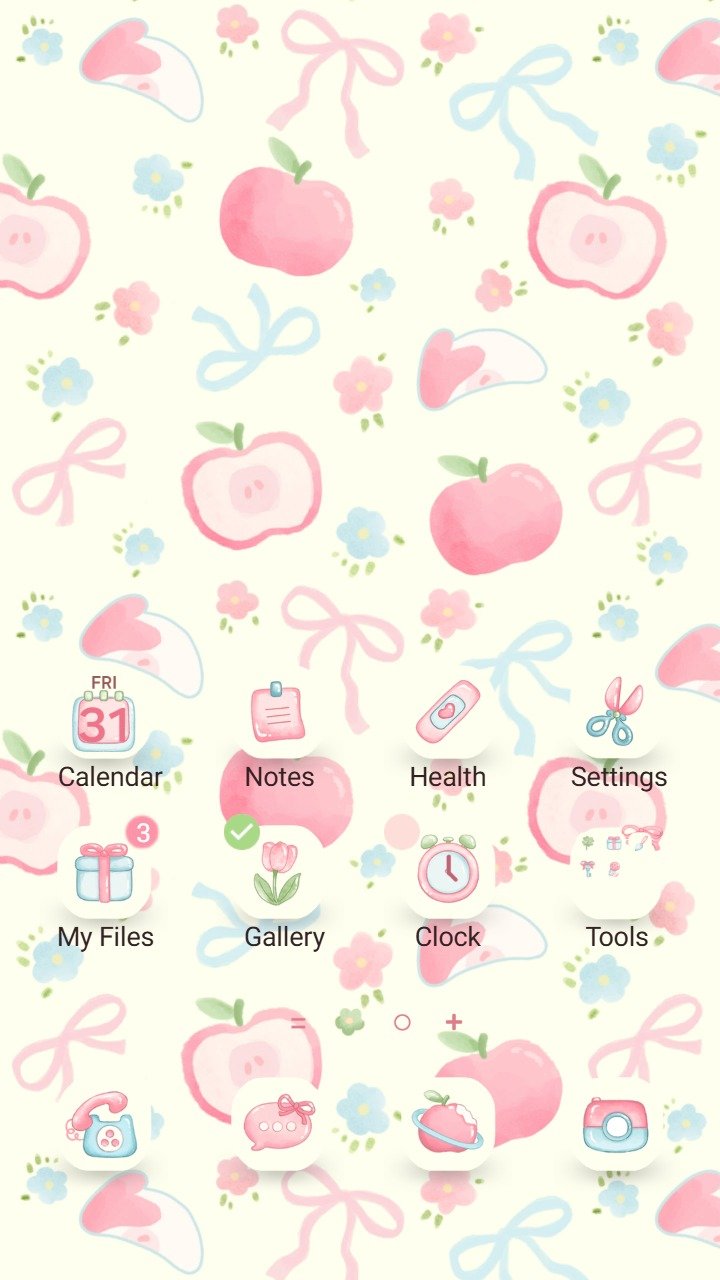Open the camera in the dock

pyautogui.click(x=616, y=1124)
